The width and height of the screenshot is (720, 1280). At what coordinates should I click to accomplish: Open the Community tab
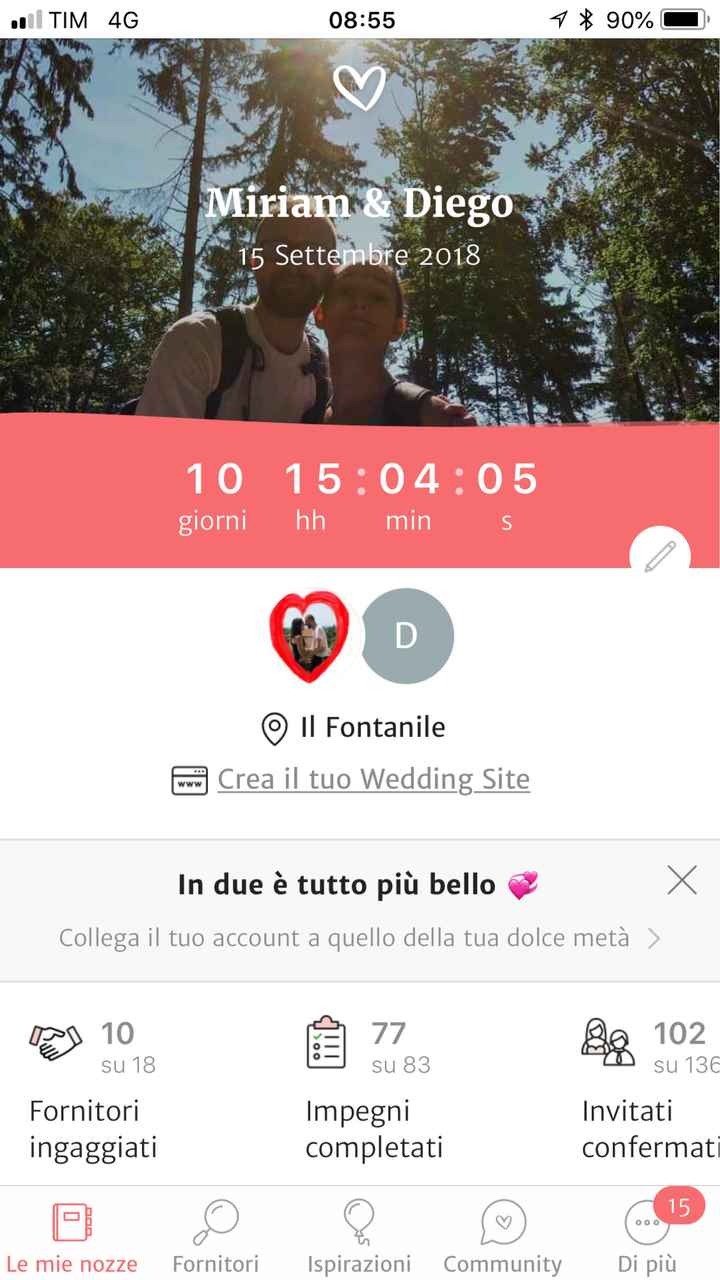[502, 1235]
